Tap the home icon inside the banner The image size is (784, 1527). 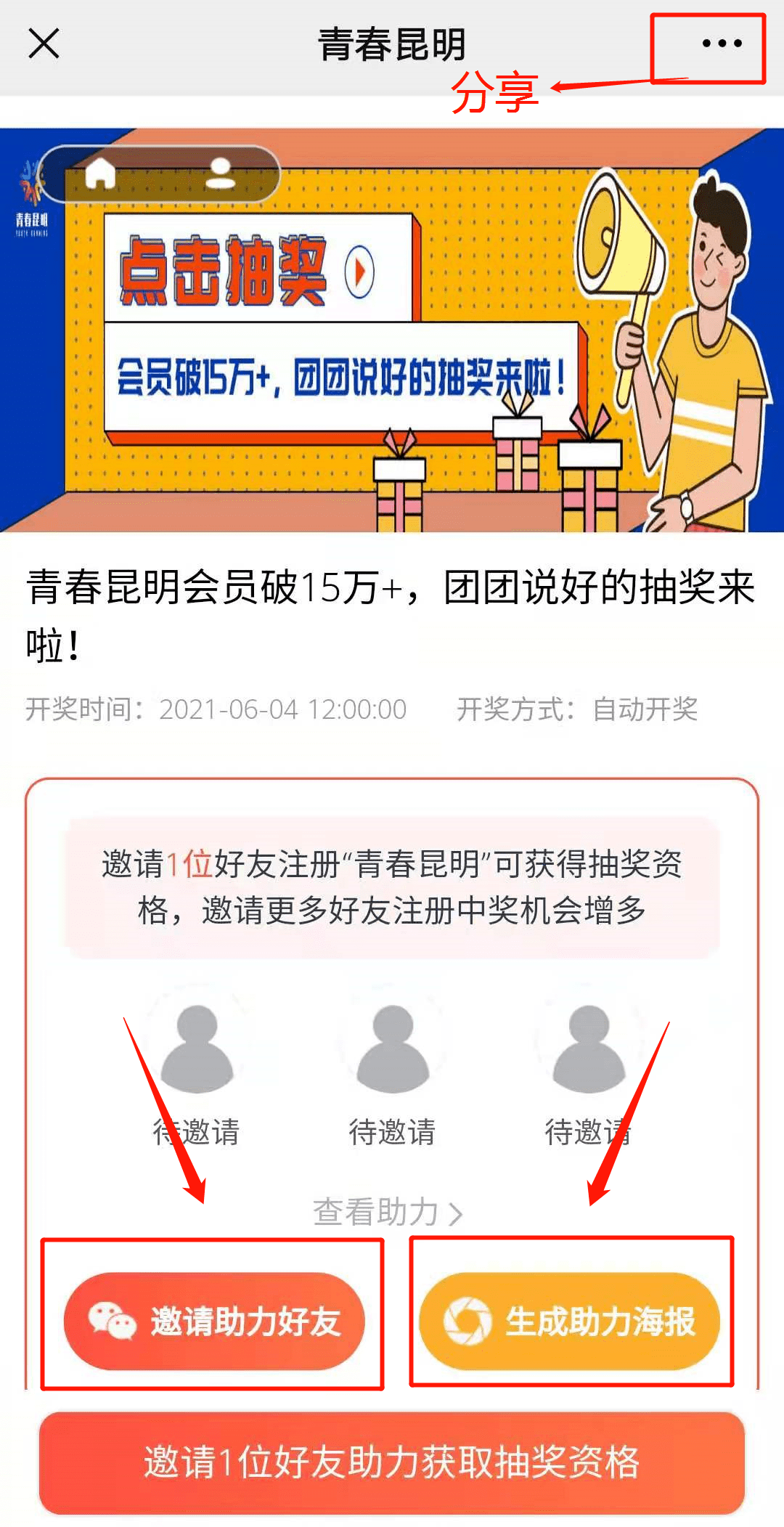(x=99, y=174)
